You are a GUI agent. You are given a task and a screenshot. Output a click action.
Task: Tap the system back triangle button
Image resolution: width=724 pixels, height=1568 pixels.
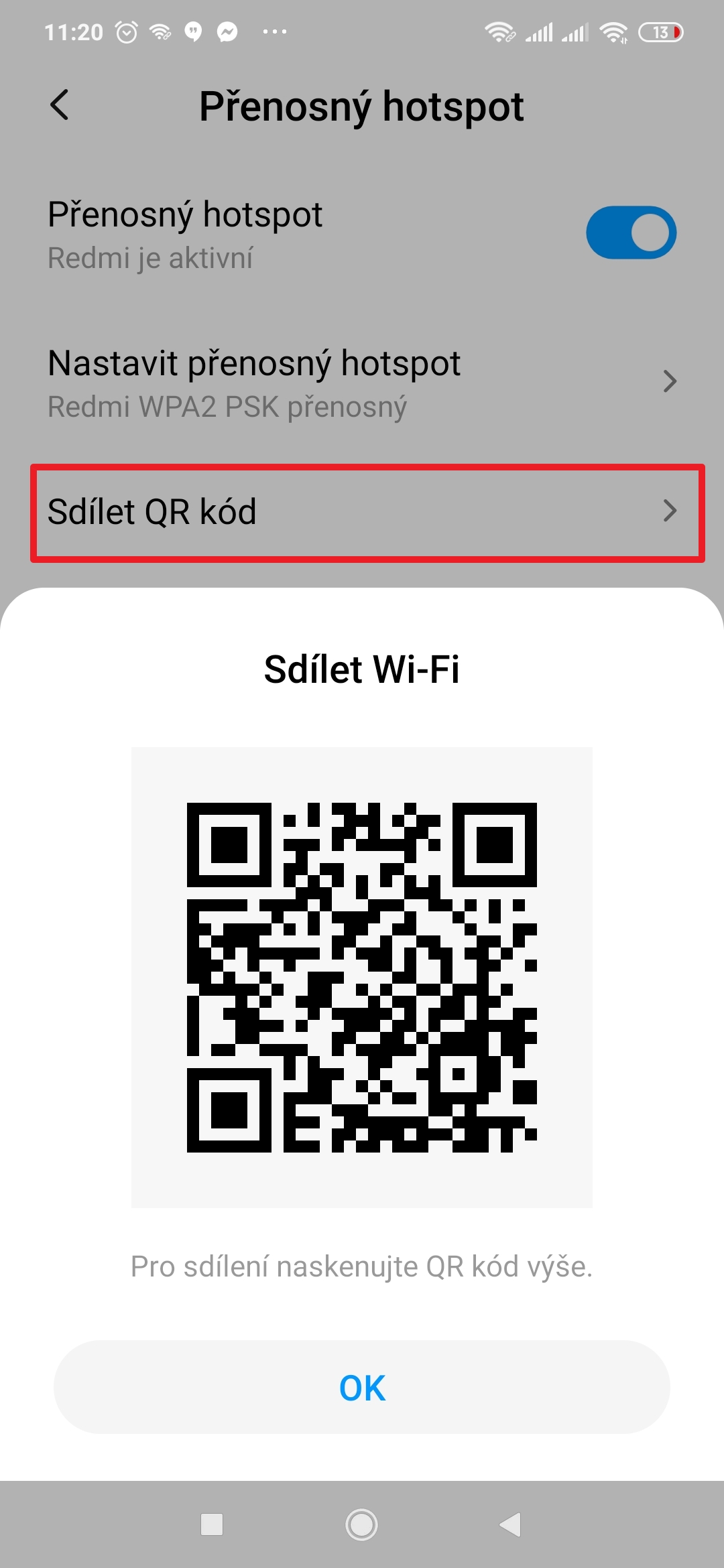click(x=511, y=1524)
